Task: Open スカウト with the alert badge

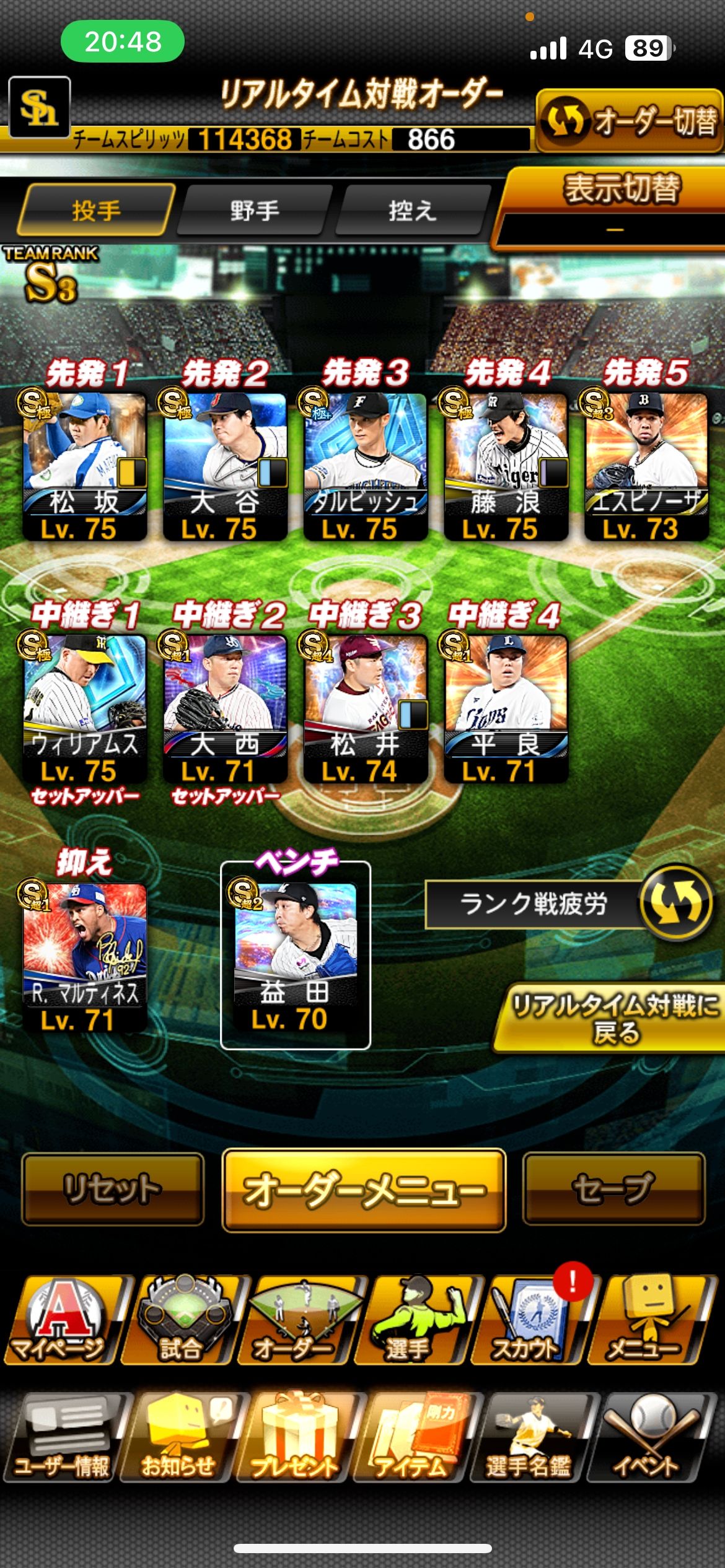Action: [x=527, y=1319]
